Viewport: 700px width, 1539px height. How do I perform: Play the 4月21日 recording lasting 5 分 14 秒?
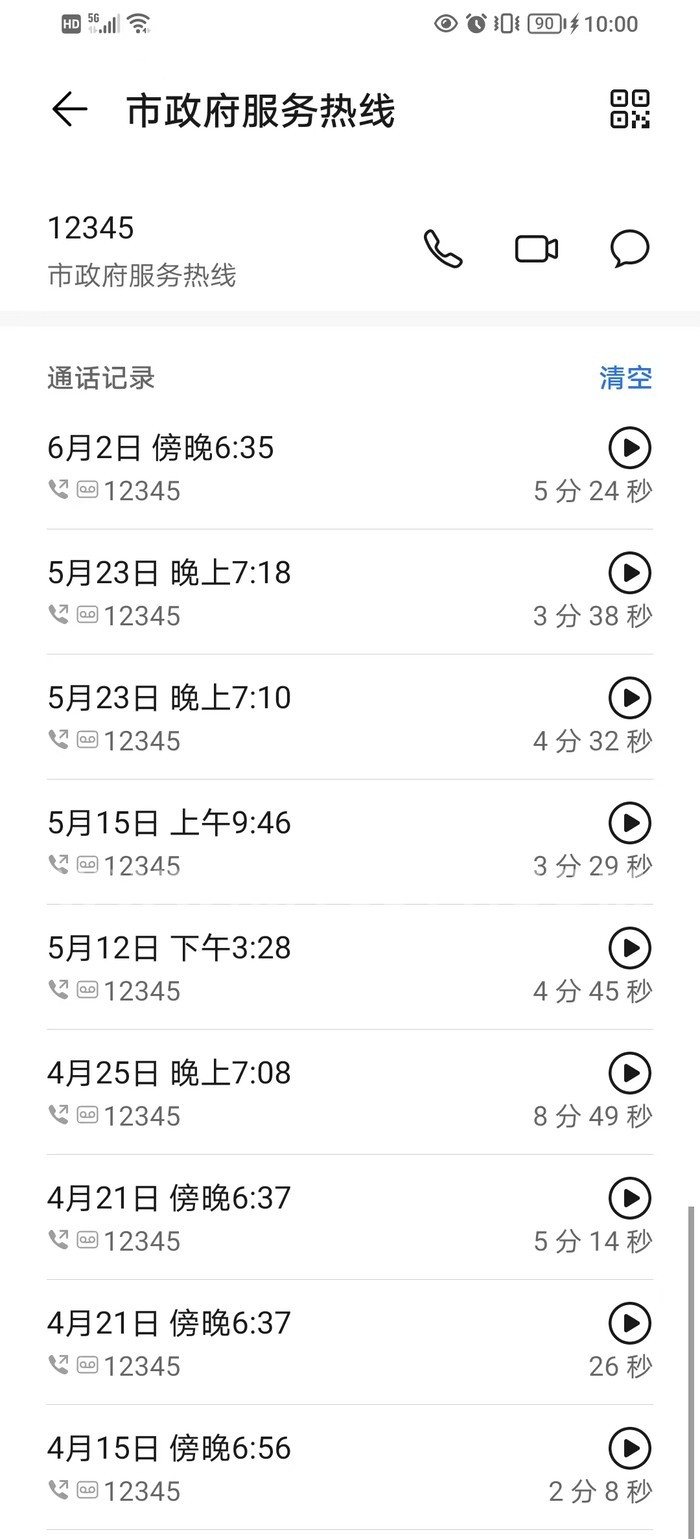[x=630, y=1198]
